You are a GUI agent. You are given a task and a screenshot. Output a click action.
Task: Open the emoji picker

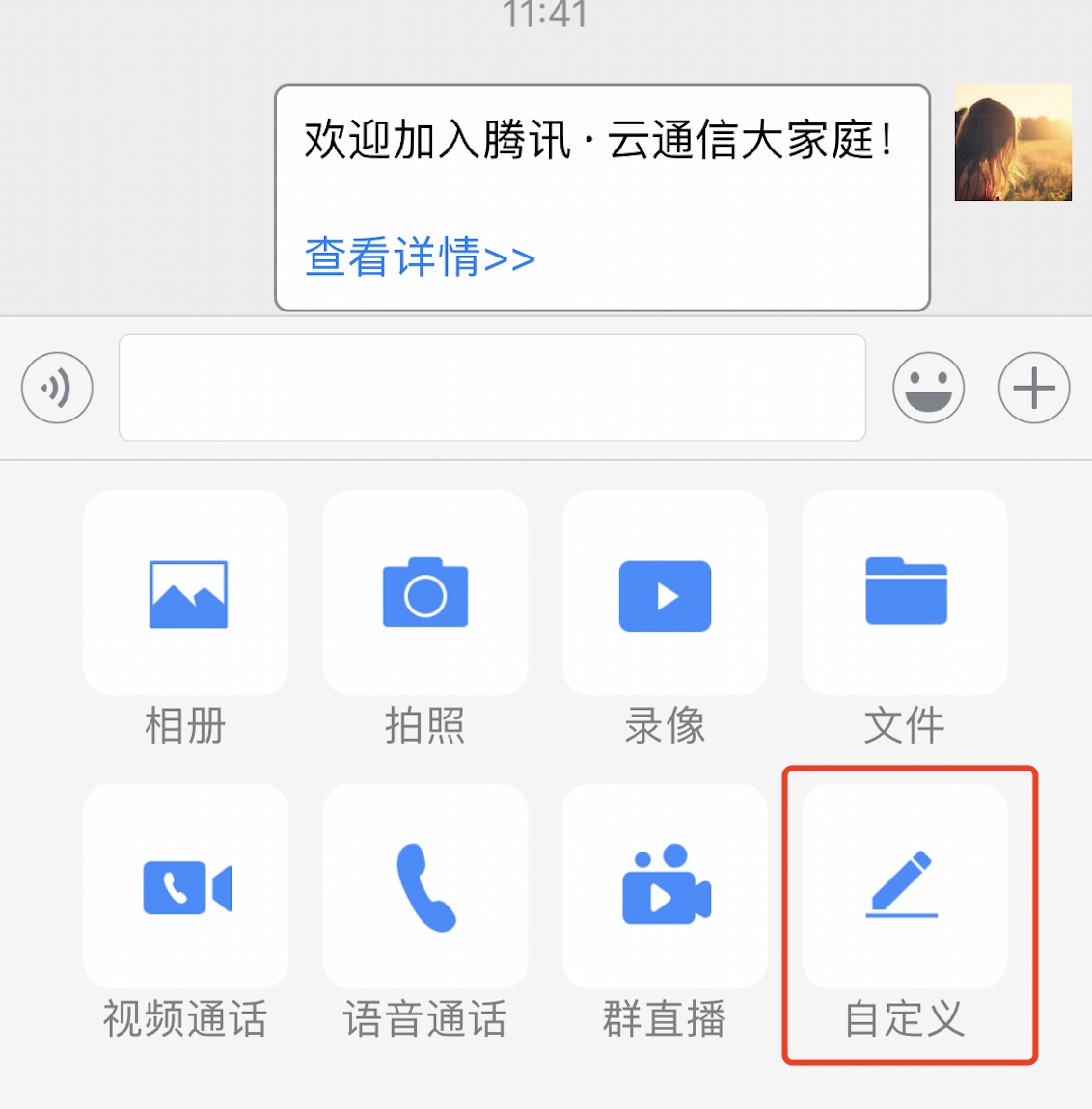click(x=928, y=388)
